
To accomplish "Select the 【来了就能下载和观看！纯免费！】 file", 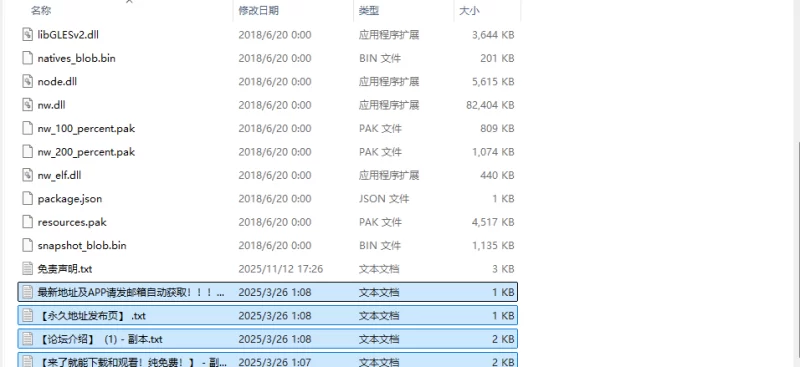I will (268, 360).
